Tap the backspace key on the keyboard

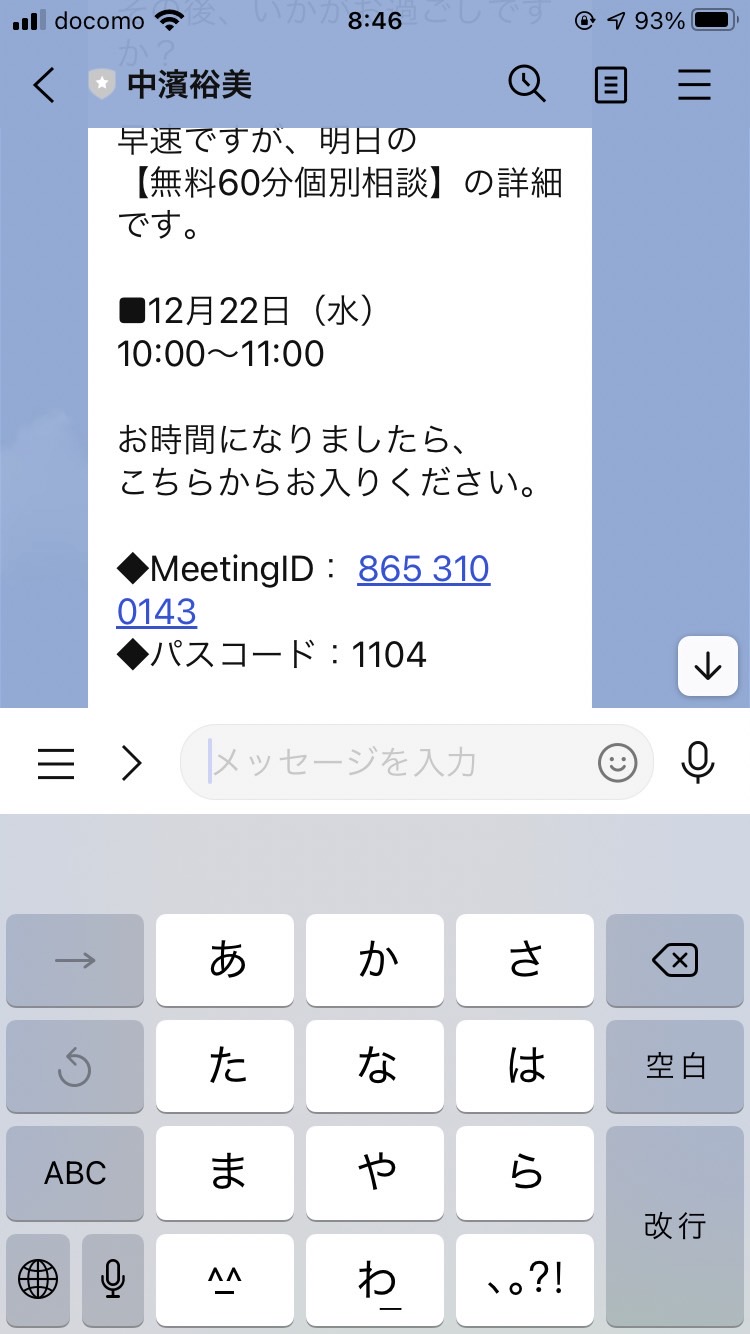(675, 960)
